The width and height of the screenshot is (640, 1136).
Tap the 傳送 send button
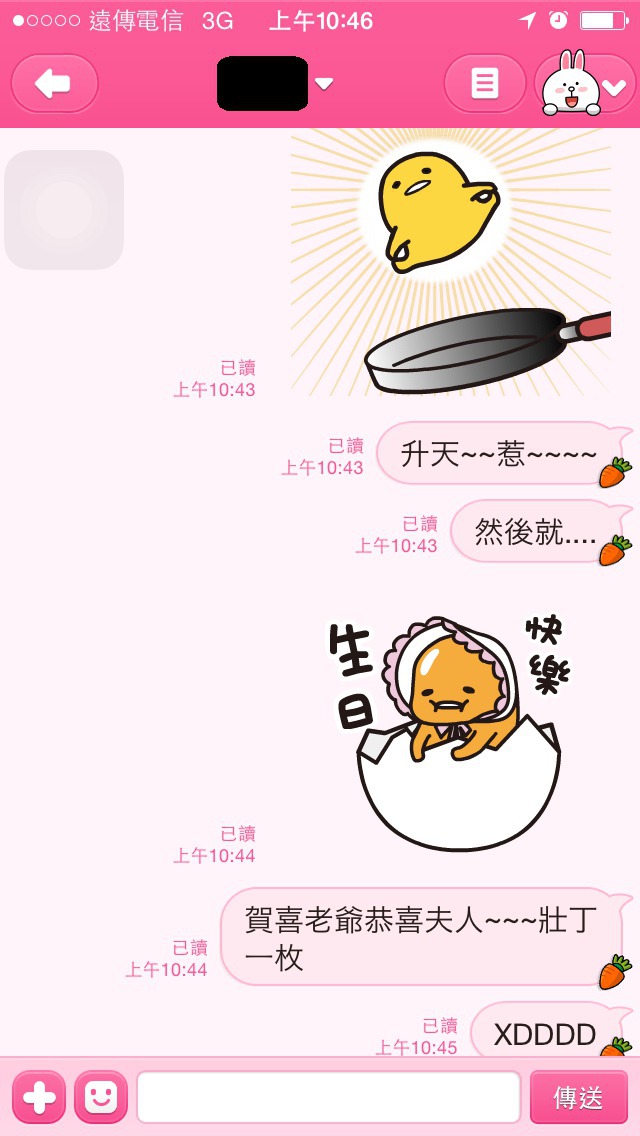point(578,1098)
